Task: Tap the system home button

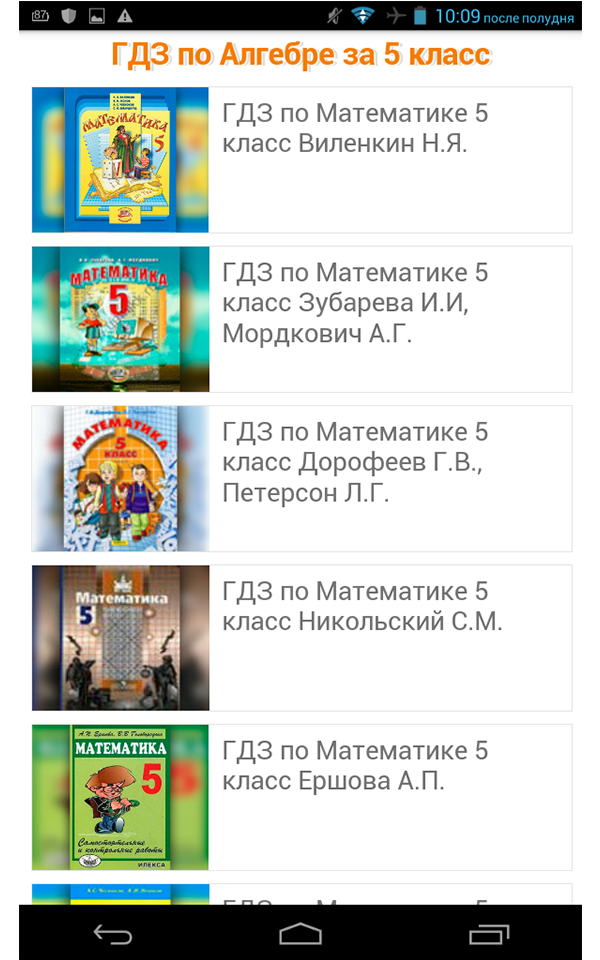Action: 300,934
